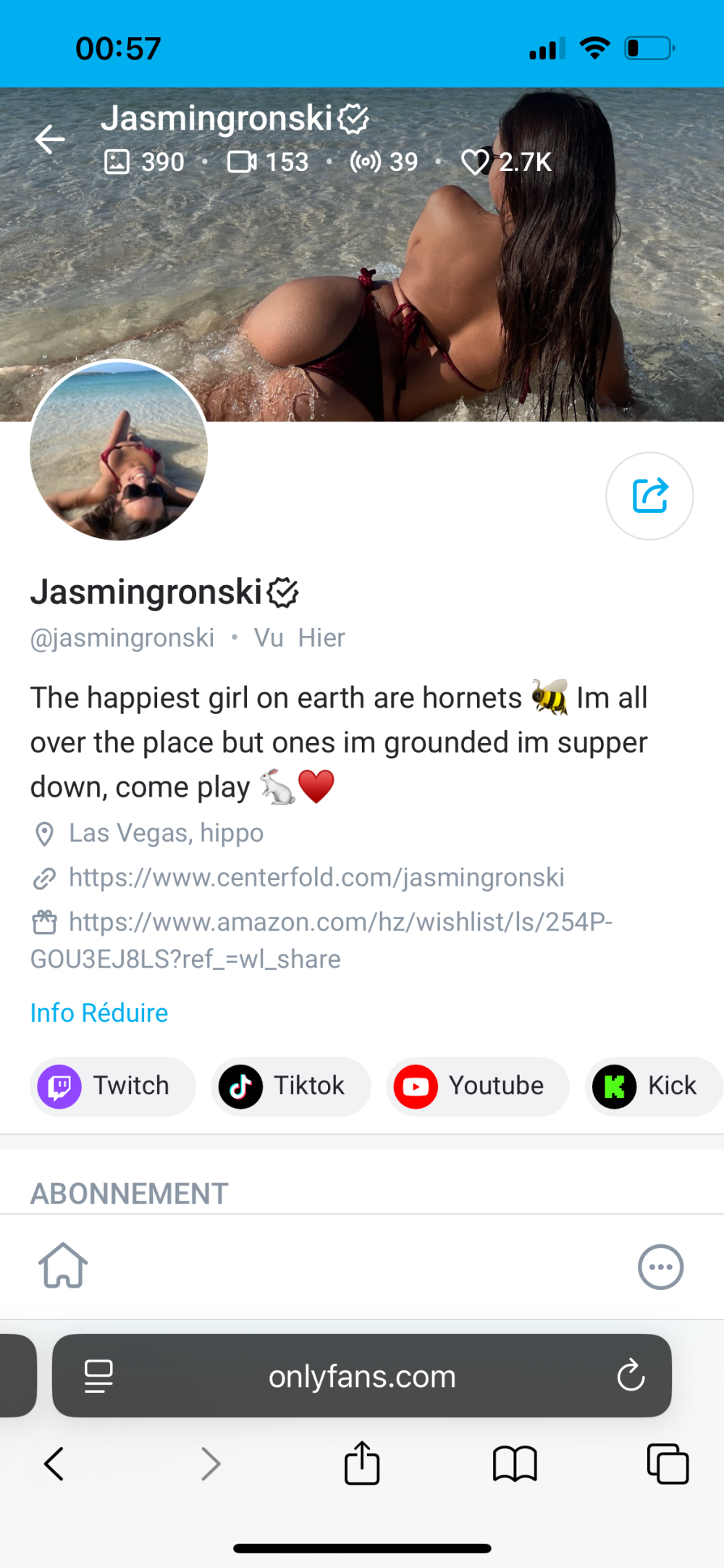Open the page settings menu in address bar

pos(98,1376)
